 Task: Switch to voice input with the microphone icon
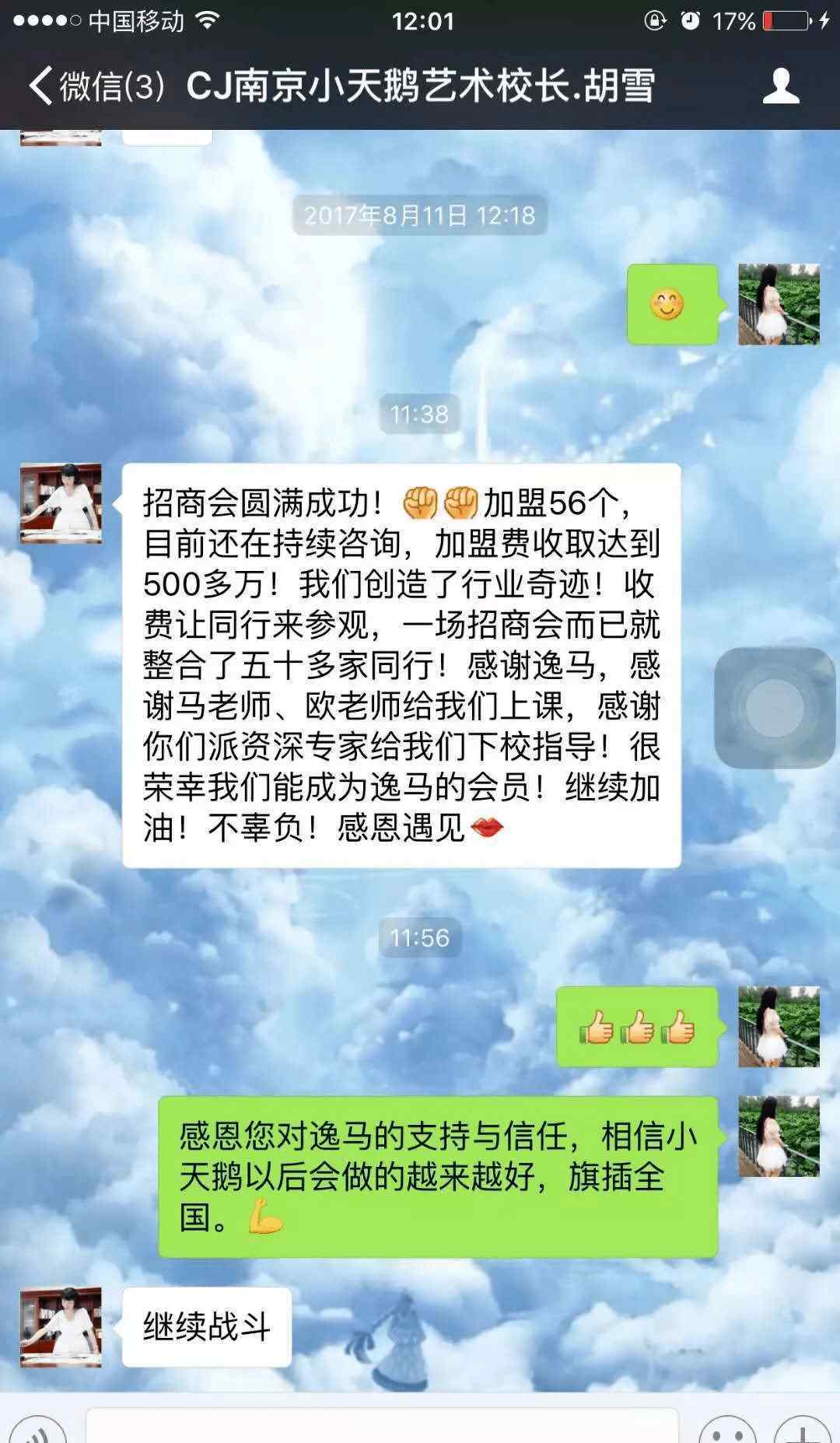pos(37,1430)
